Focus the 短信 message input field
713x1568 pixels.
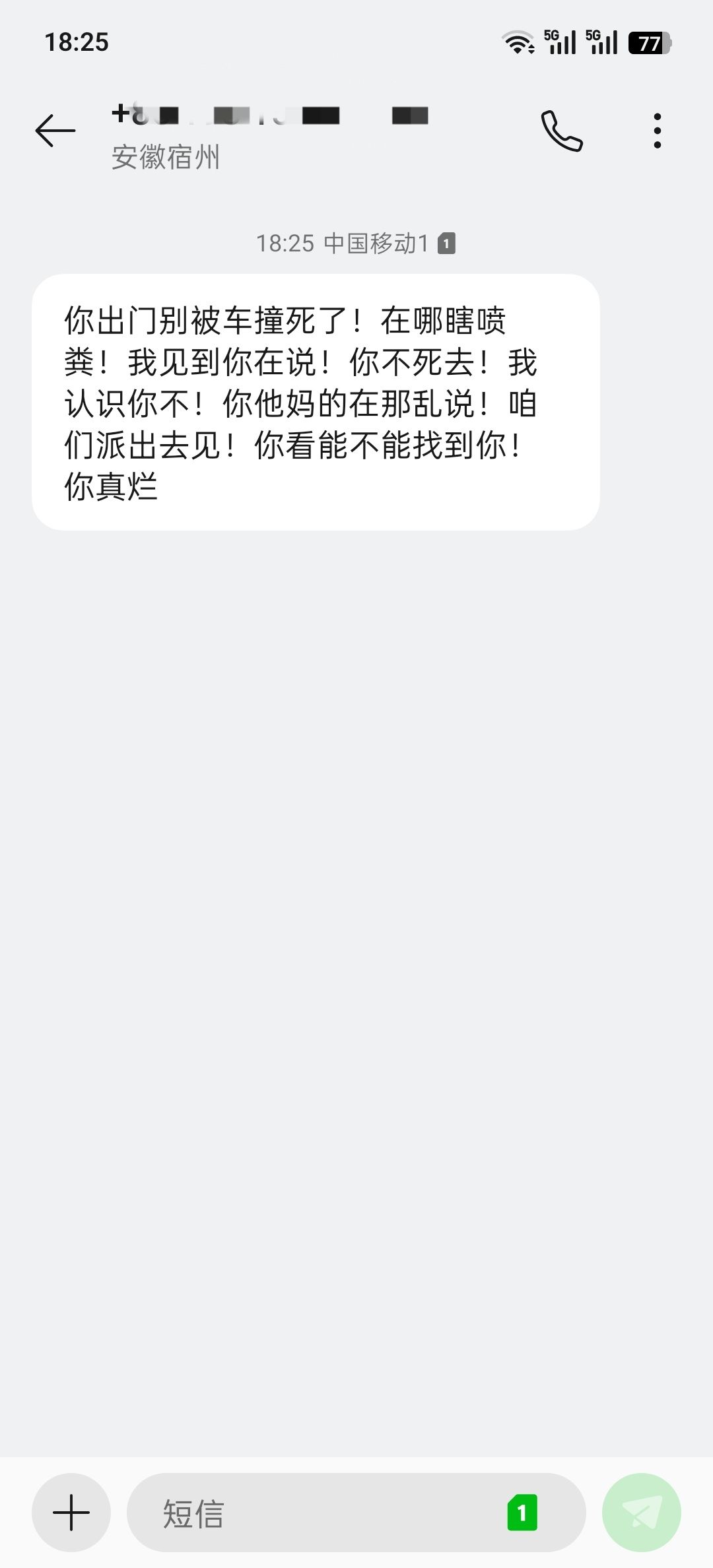[x=317, y=1512]
